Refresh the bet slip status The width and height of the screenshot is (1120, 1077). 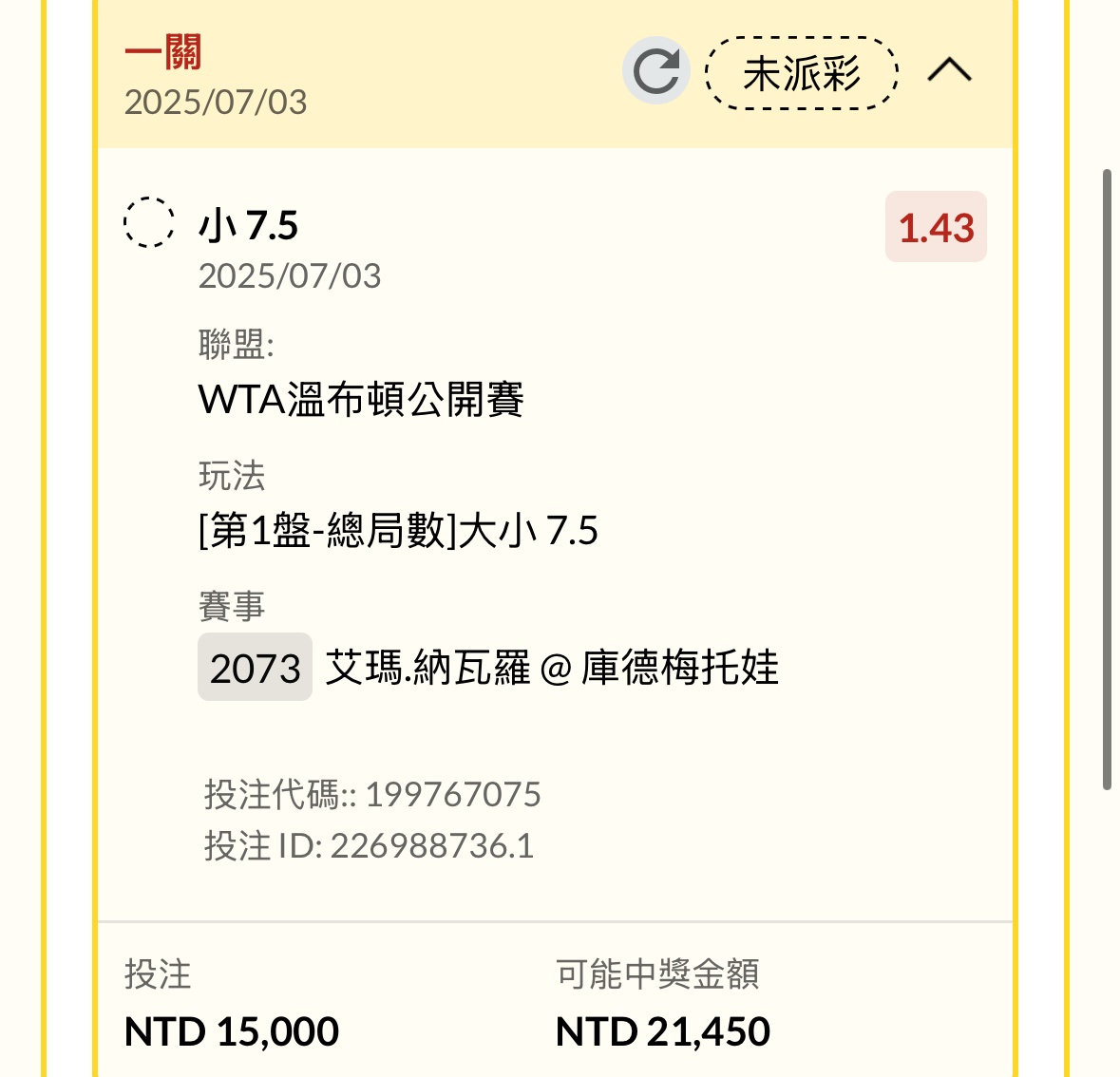click(655, 71)
